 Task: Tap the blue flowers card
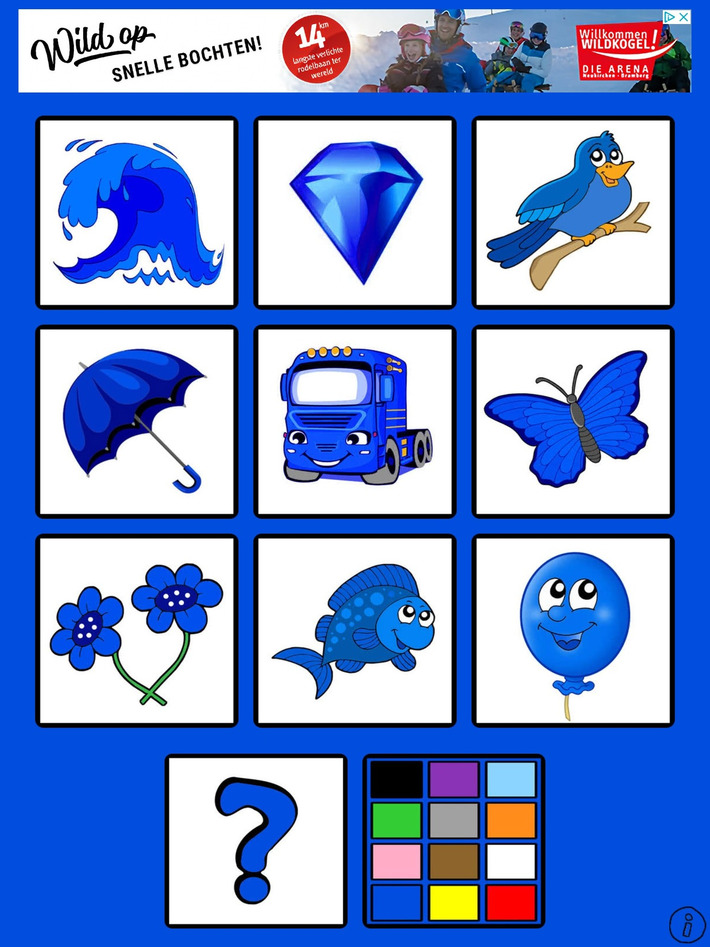137,631
